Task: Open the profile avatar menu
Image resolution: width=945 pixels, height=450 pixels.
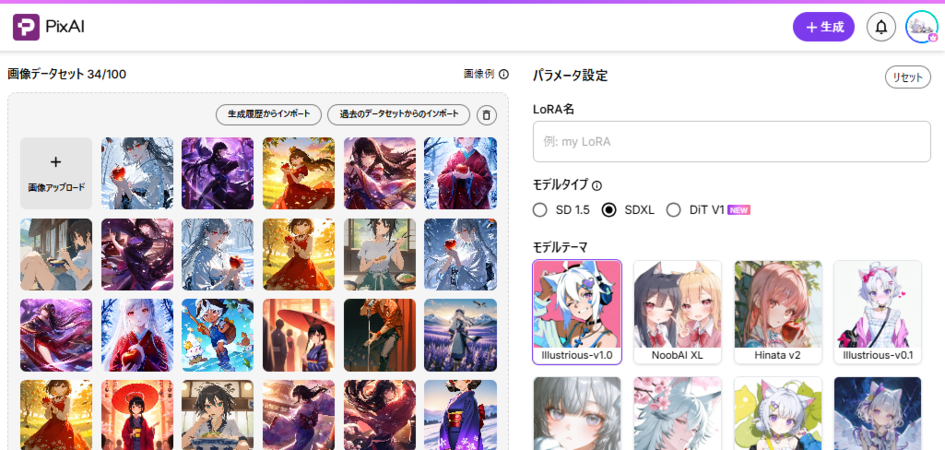Action: 921,27
